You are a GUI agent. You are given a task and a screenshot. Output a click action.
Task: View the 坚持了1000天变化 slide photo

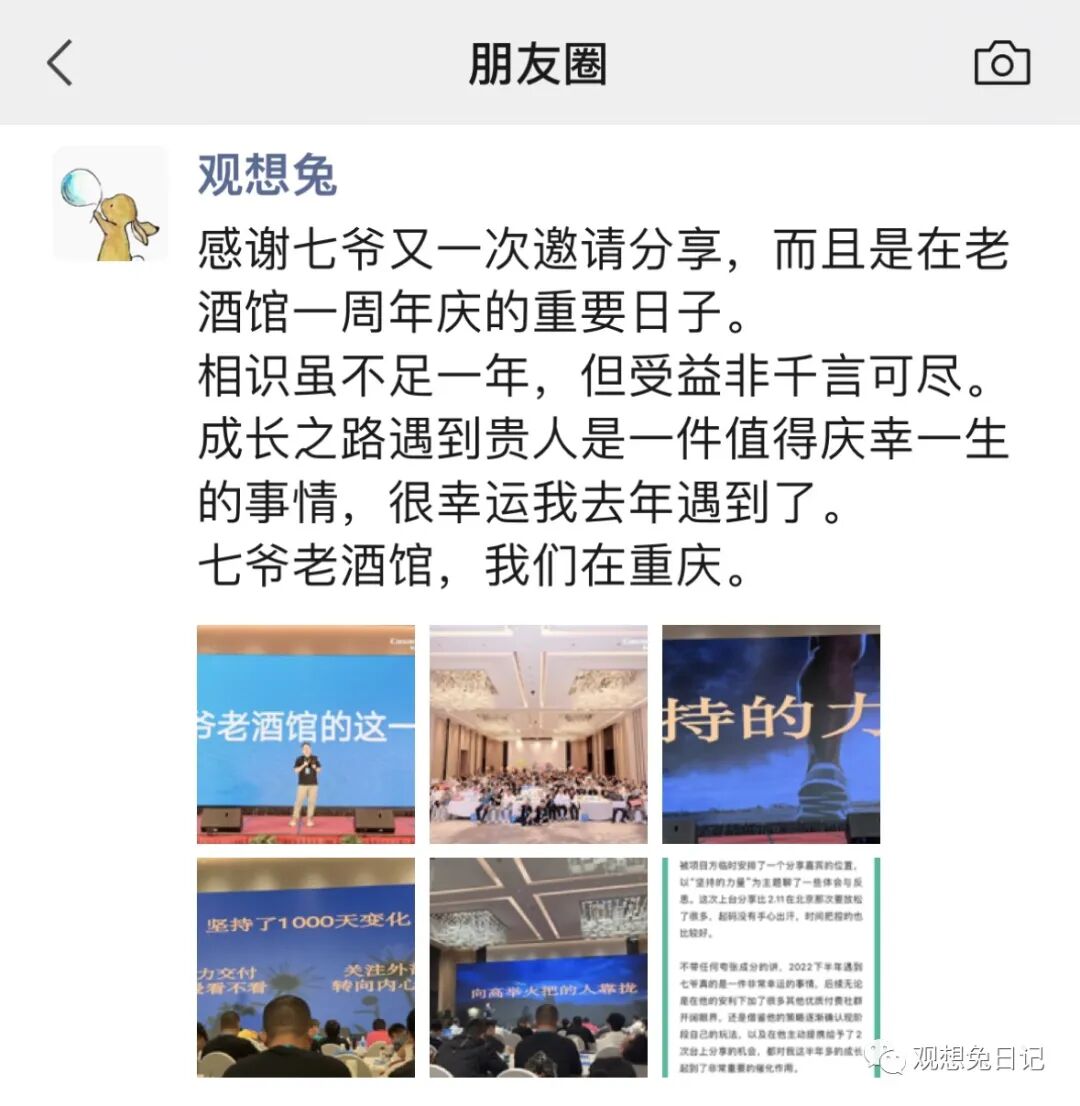pyautogui.click(x=305, y=967)
